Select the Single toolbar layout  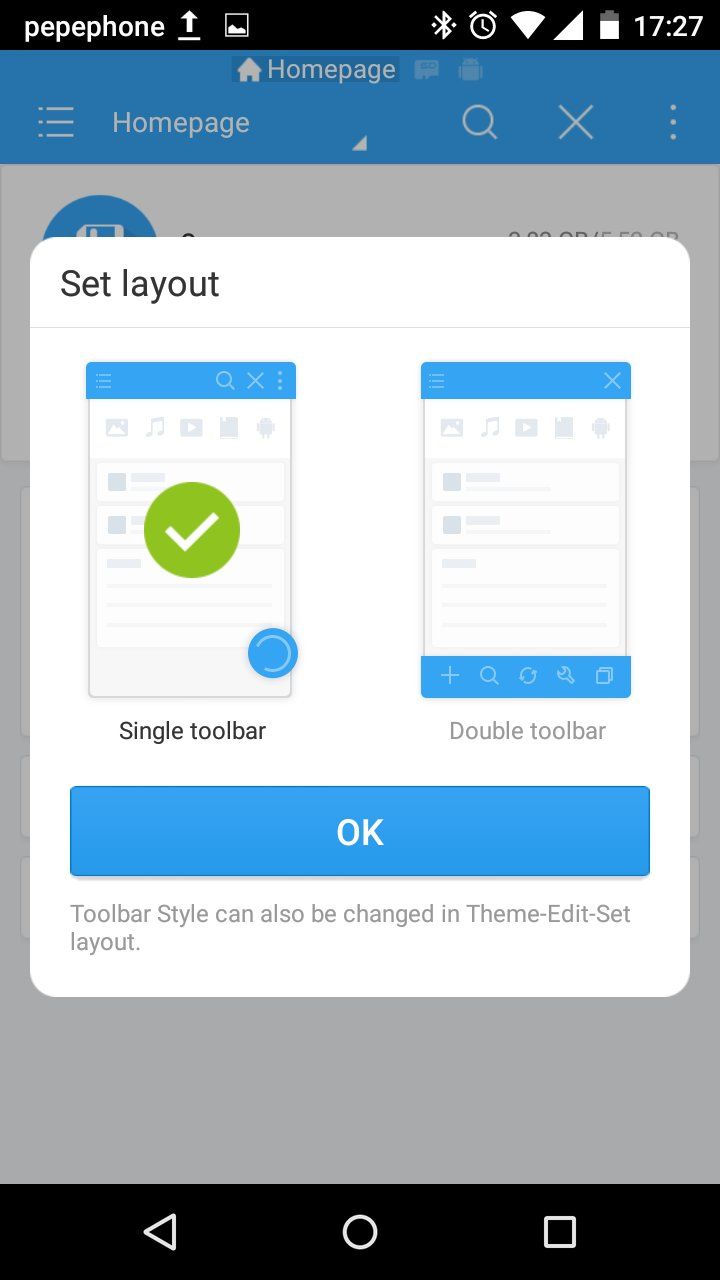(191, 530)
